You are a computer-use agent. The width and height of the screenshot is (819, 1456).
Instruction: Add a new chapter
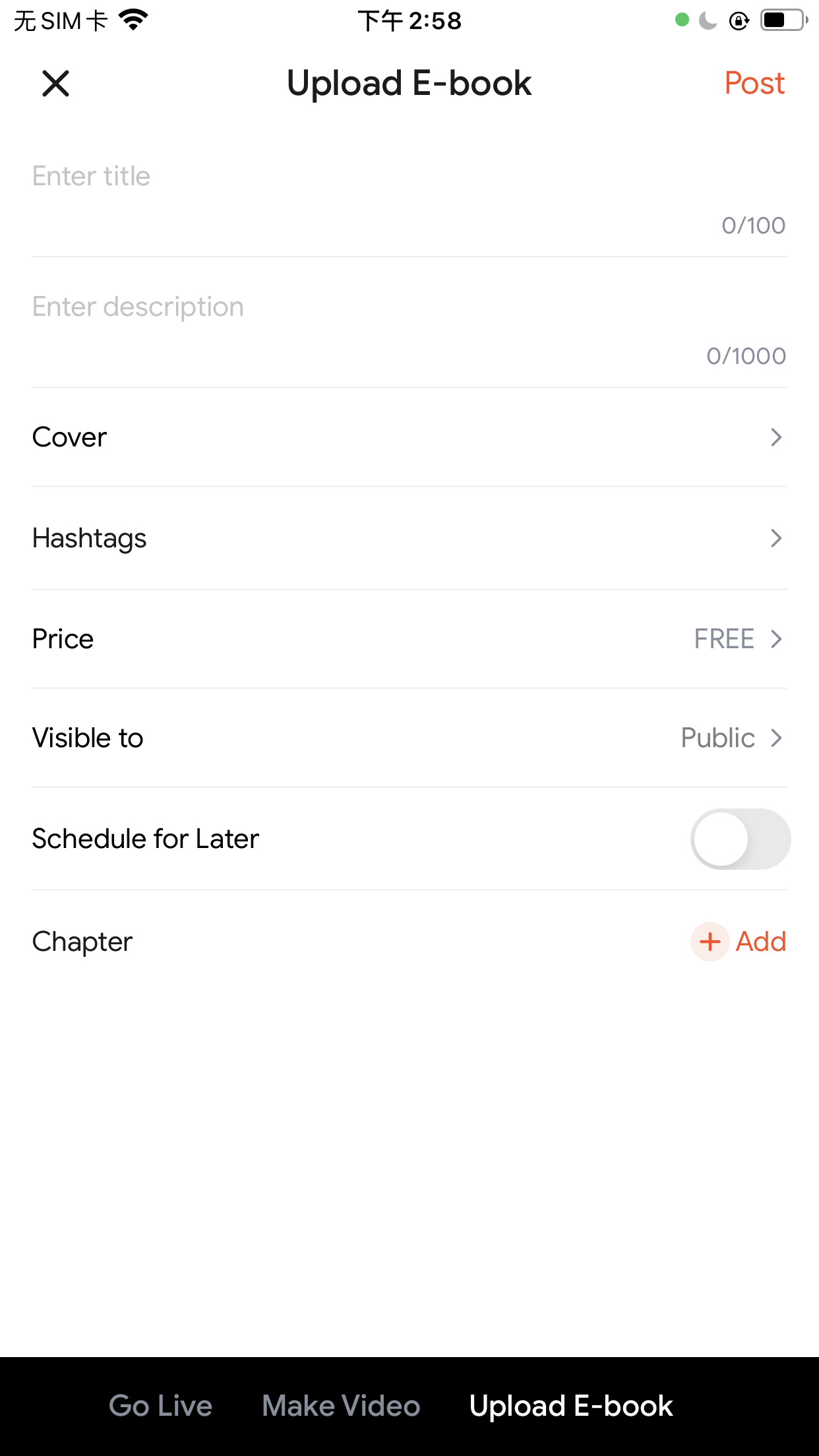pyautogui.click(x=739, y=942)
